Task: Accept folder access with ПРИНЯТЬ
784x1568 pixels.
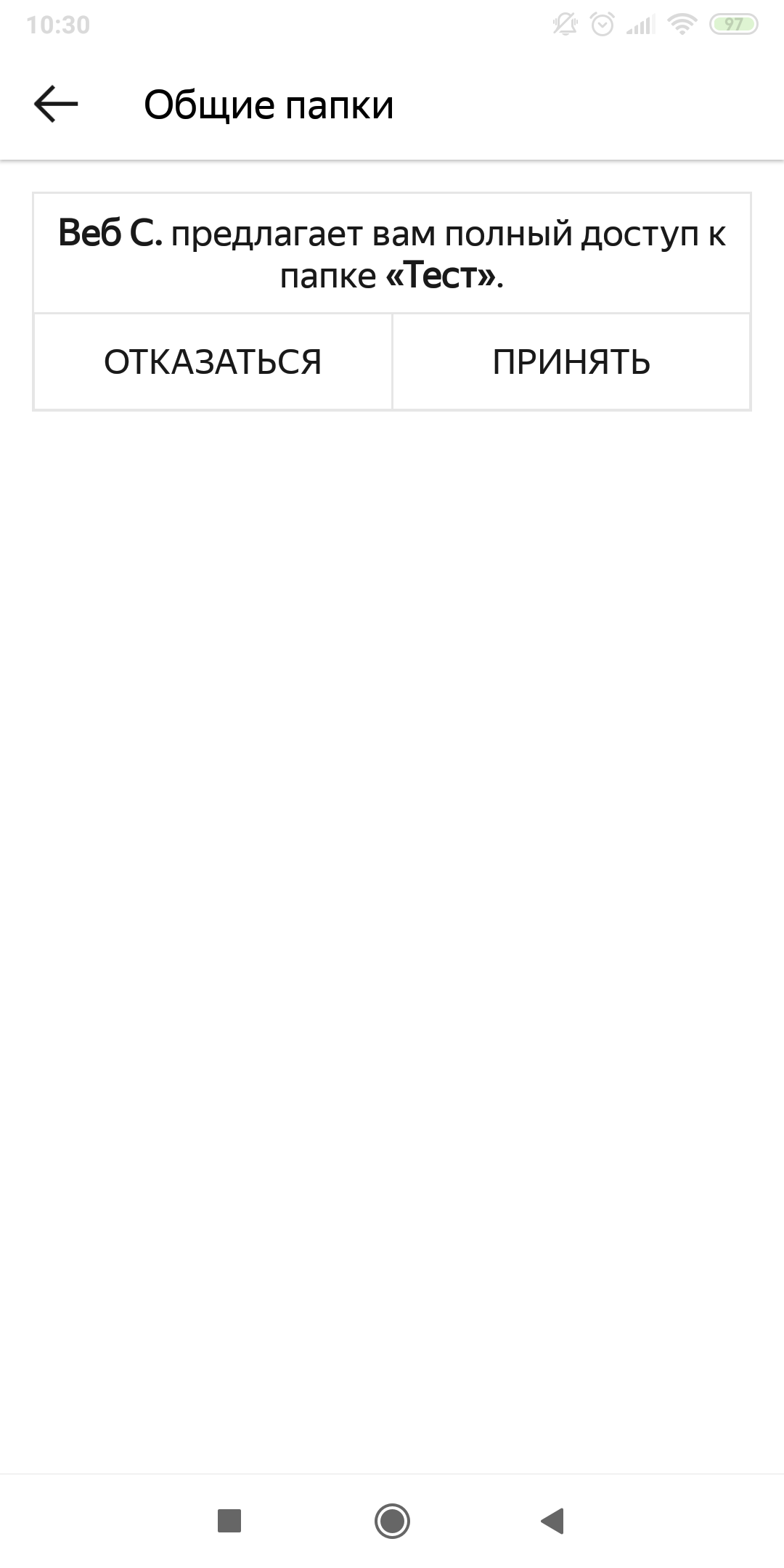Action: pyautogui.click(x=571, y=362)
